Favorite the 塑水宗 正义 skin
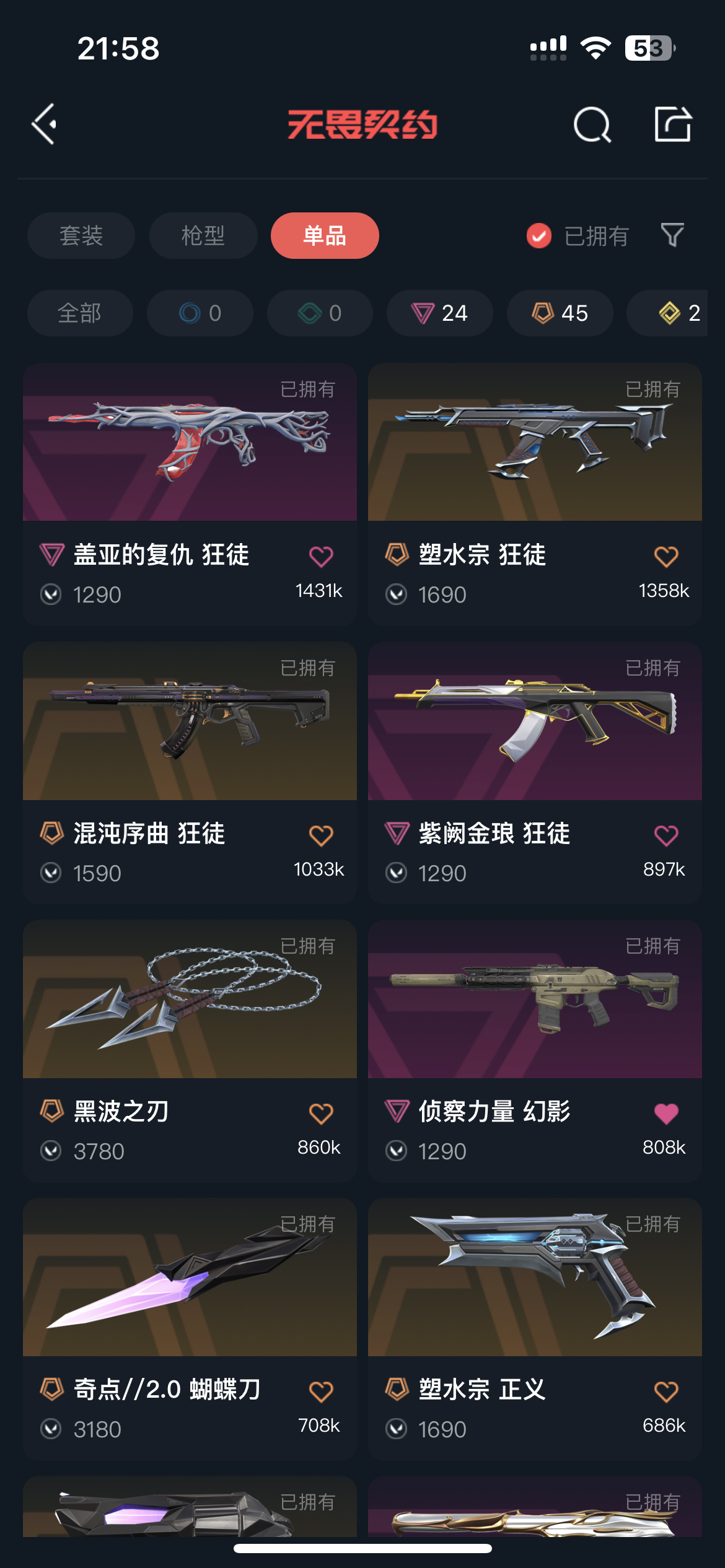Screen dimensions: 725x1568 666,1392
